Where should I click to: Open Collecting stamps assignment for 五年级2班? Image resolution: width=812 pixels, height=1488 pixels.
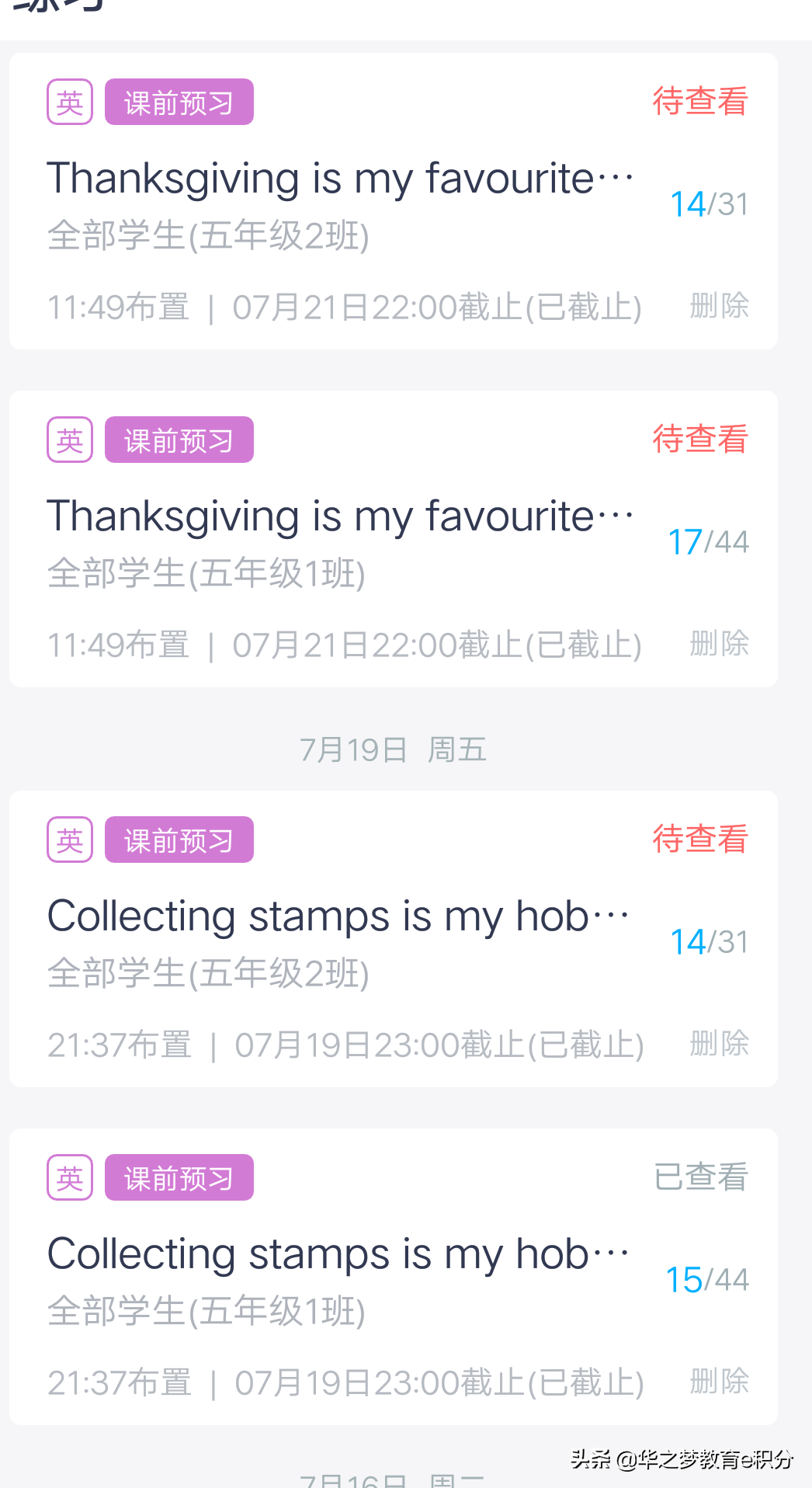coord(338,916)
